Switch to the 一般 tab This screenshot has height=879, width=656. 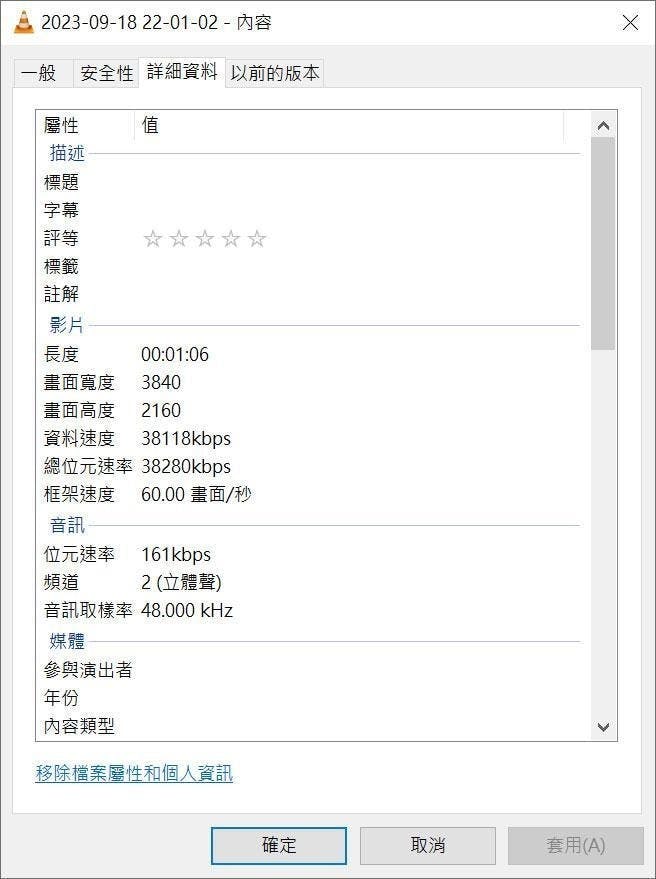[x=39, y=73]
